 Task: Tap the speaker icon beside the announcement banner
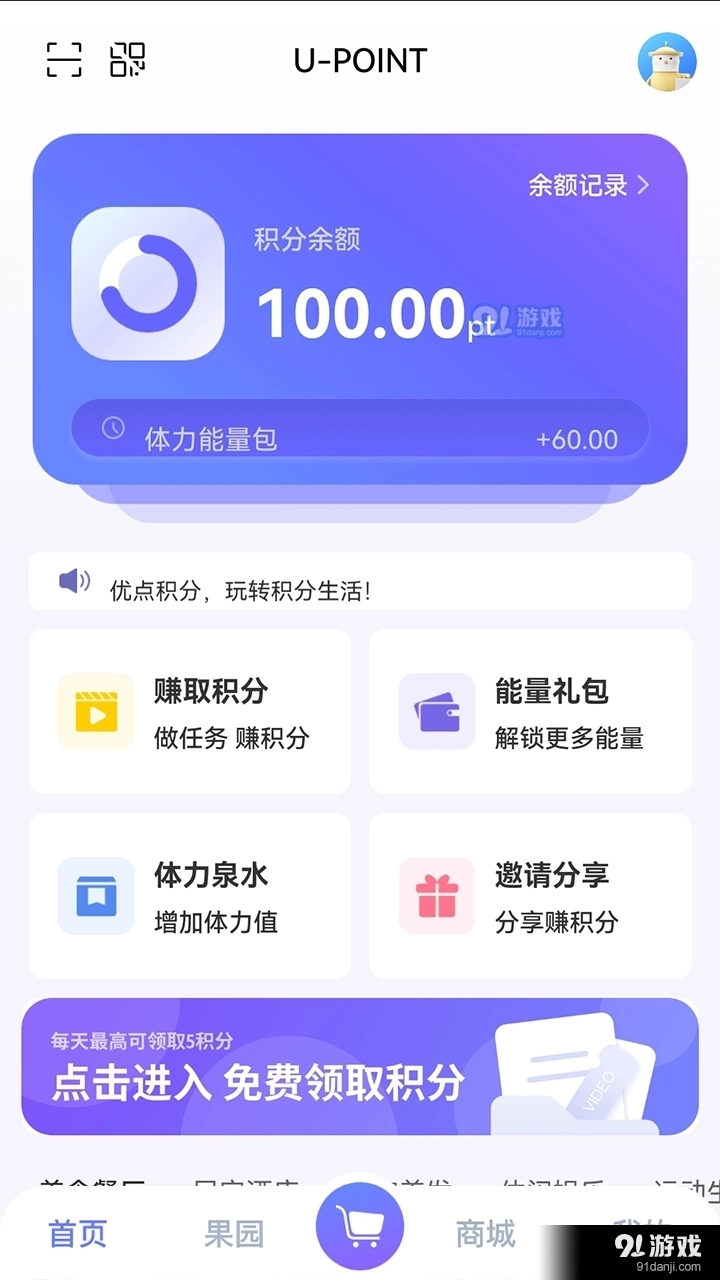click(72, 582)
